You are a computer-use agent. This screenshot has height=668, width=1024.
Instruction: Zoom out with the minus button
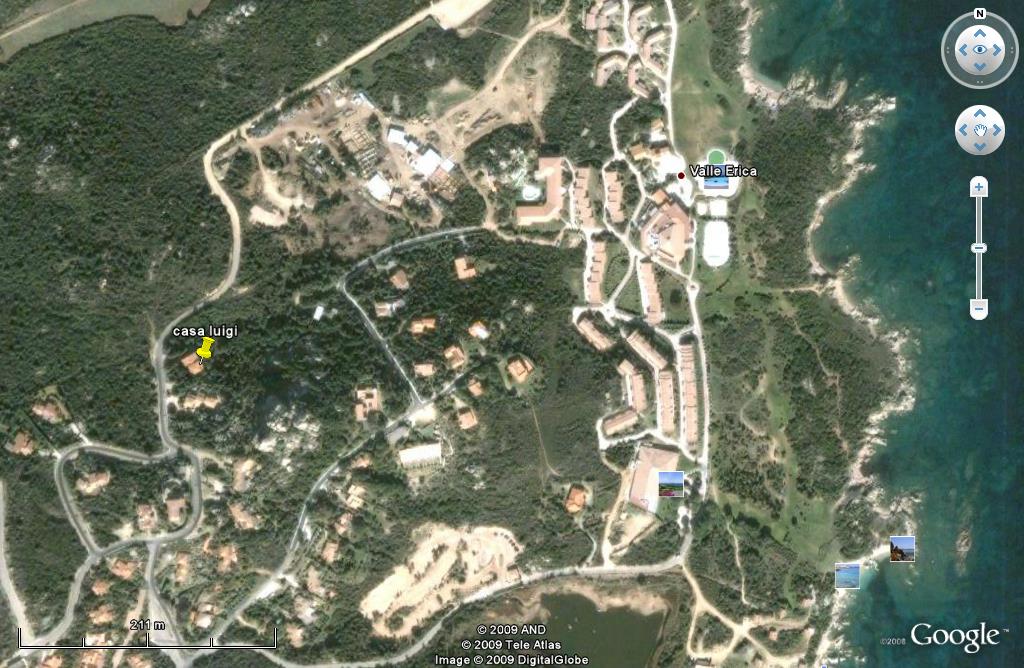point(979,308)
